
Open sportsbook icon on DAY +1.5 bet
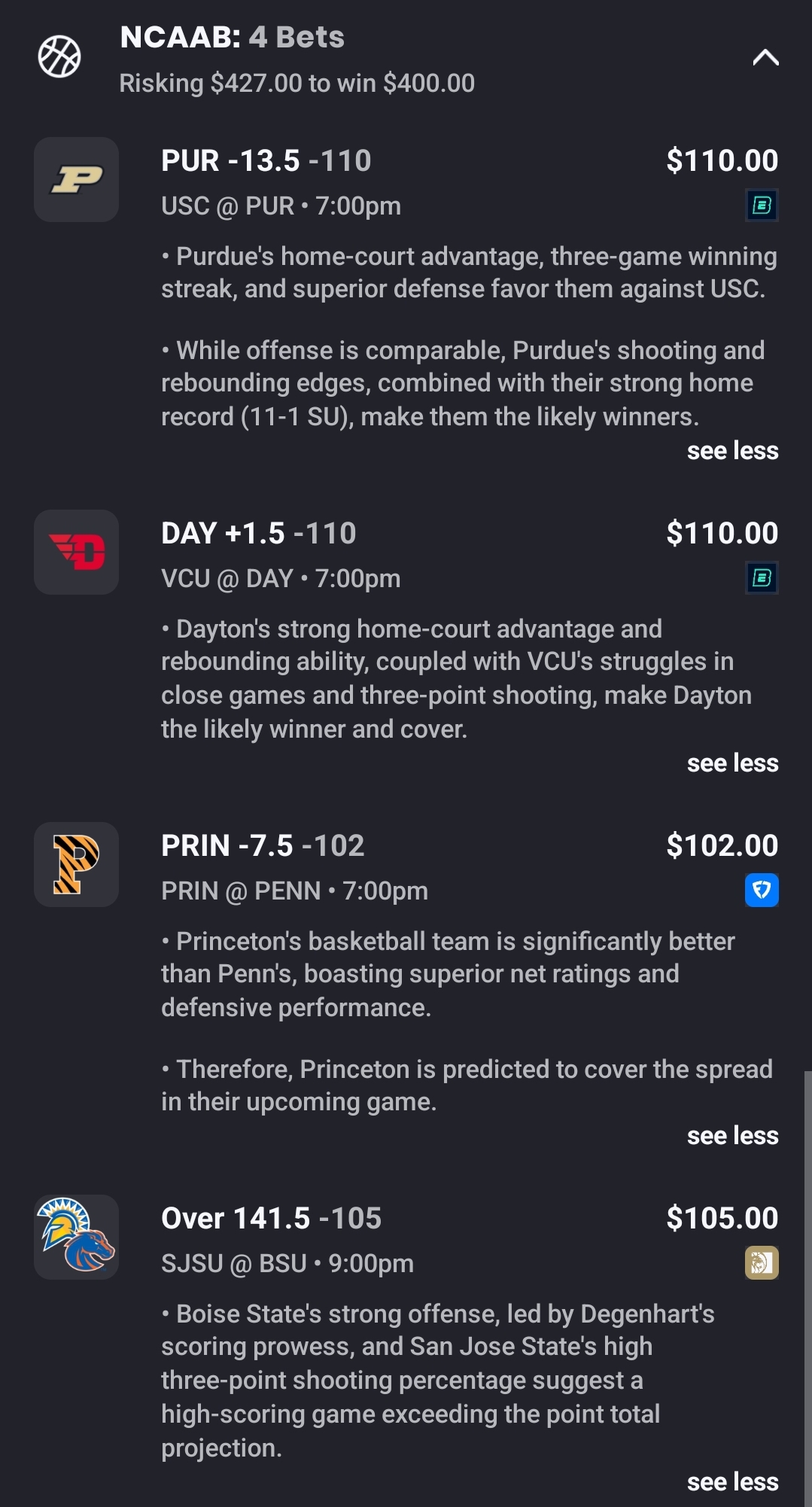(x=762, y=578)
